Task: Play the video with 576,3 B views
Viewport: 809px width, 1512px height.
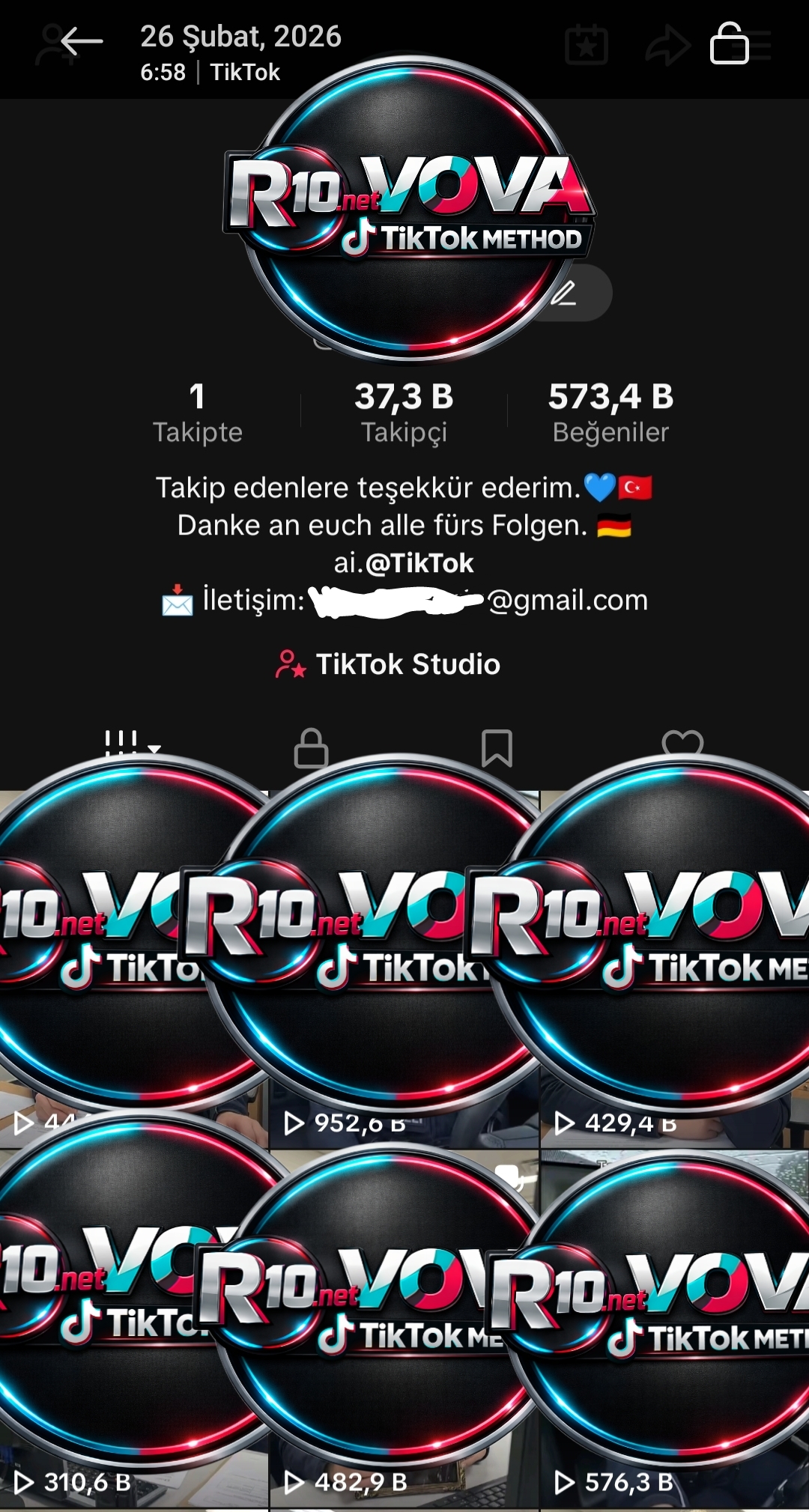Action: pos(674,1333)
